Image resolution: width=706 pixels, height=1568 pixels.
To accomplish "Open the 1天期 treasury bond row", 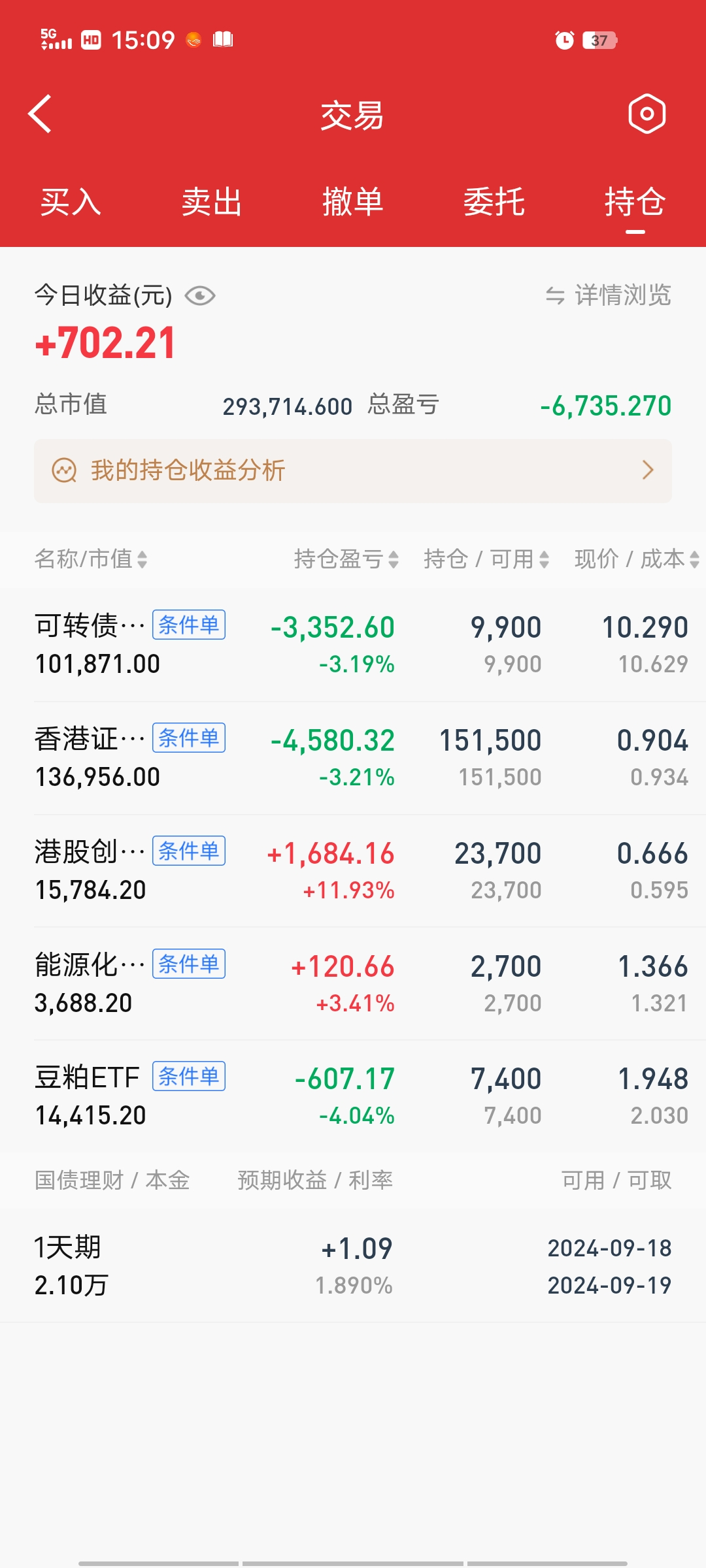I will coord(353,1266).
